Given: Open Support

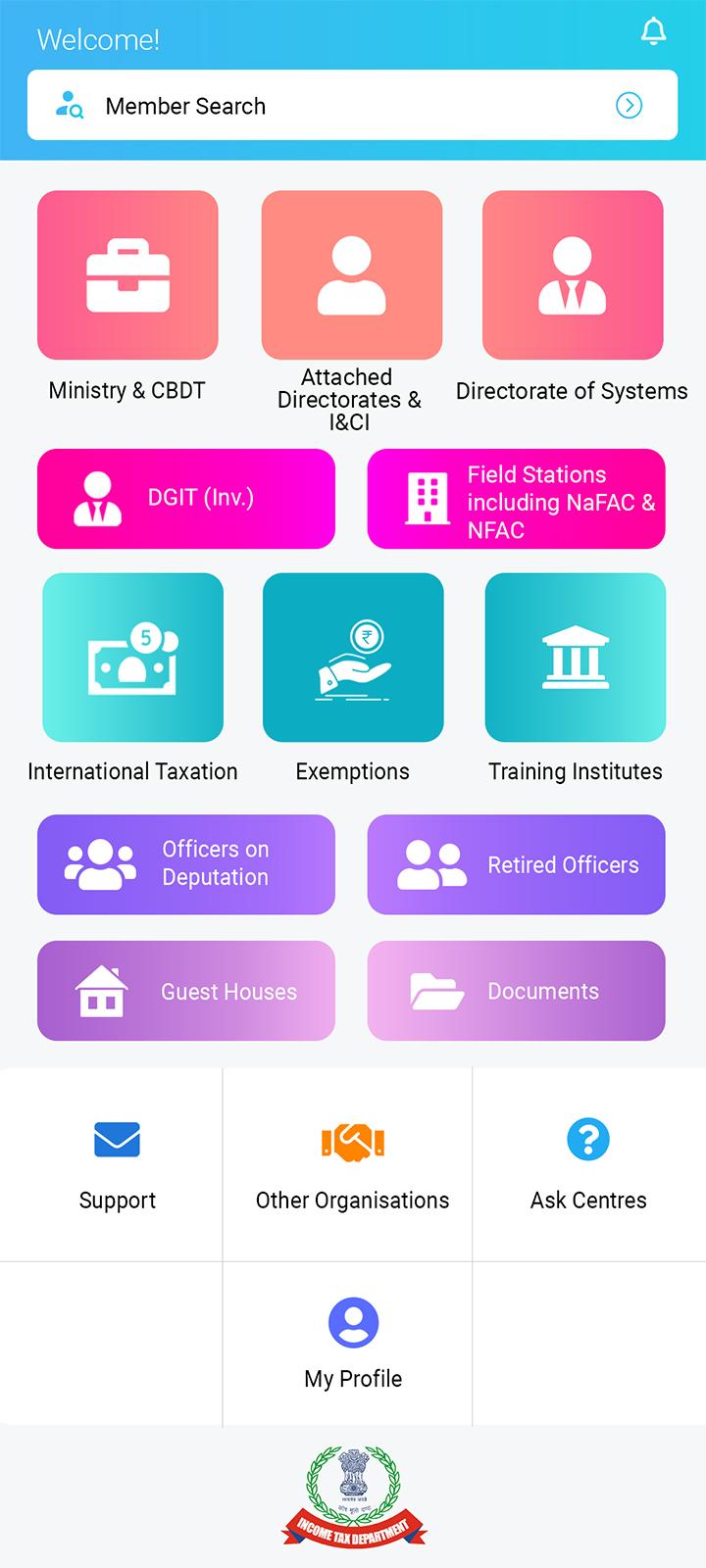Looking at the screenshot, I should pyautogui.click(x=117, y=1164).
